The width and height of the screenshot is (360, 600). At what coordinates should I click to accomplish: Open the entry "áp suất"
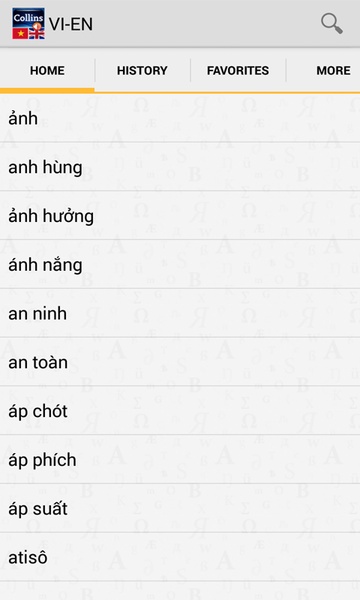click(x=180, y=509)
